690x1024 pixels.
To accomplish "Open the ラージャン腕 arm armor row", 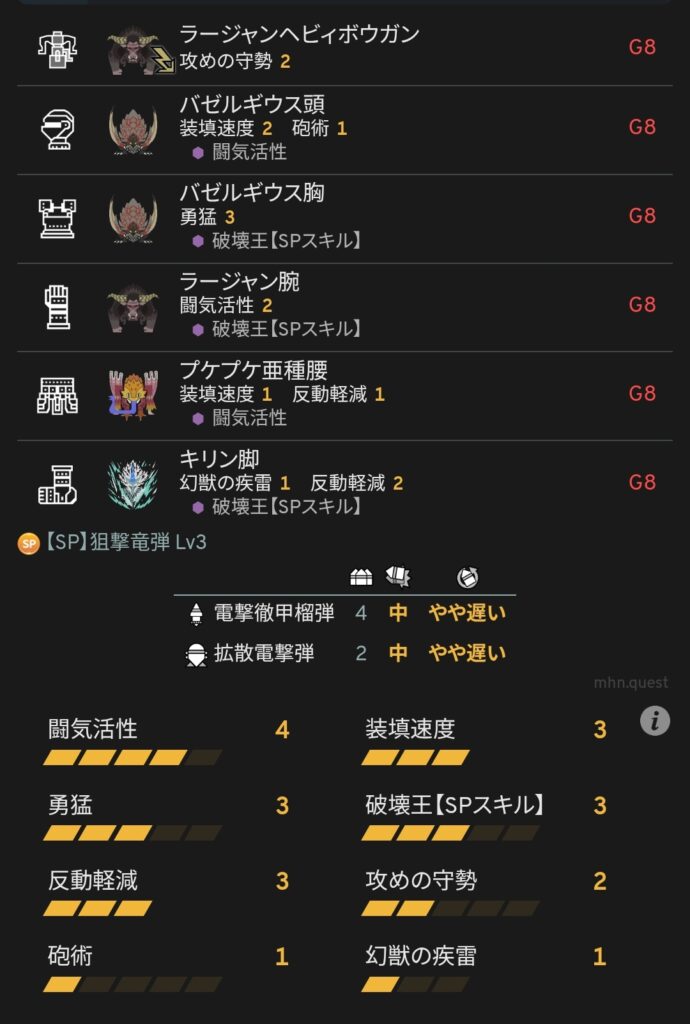I will pos(345,305).
